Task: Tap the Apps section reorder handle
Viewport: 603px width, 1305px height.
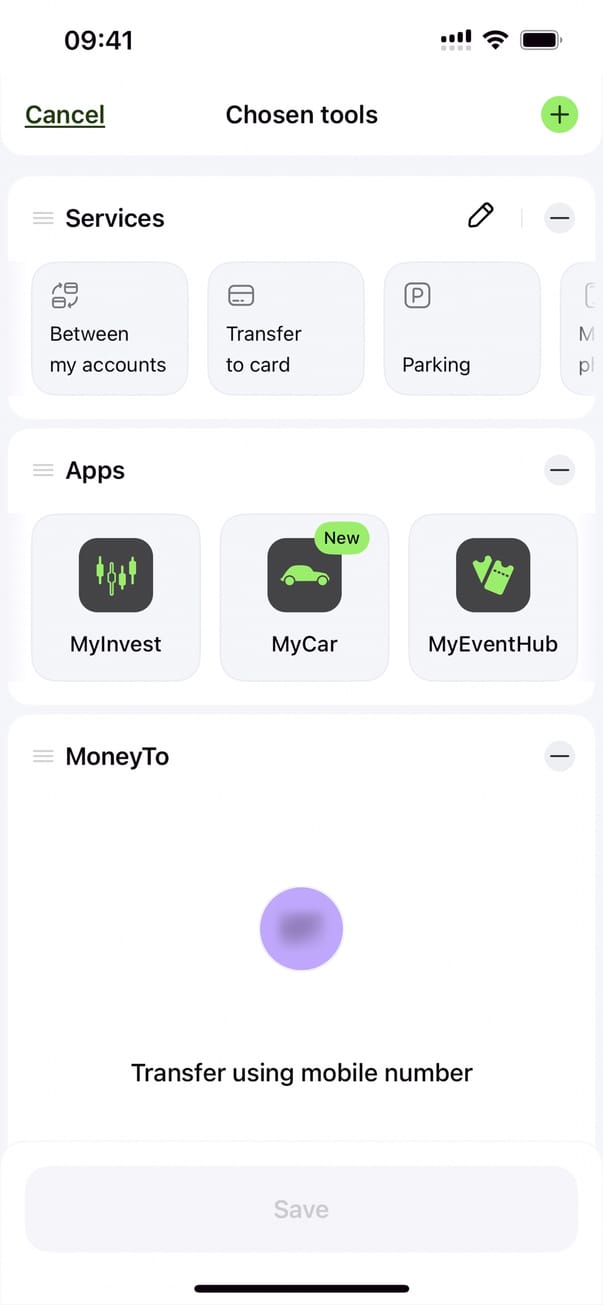Action: (x=43, y=470)
